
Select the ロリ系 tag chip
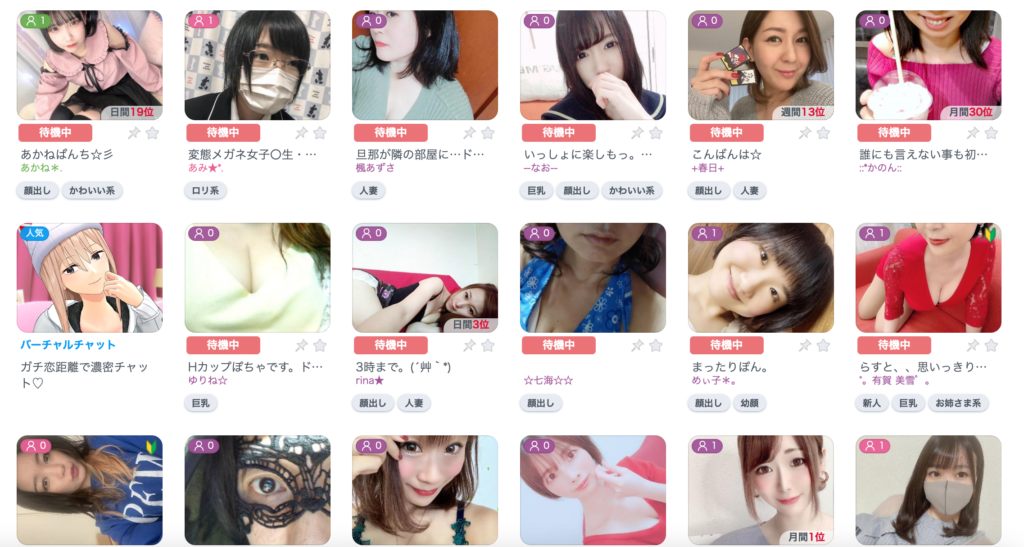click(x=205, y=191)
